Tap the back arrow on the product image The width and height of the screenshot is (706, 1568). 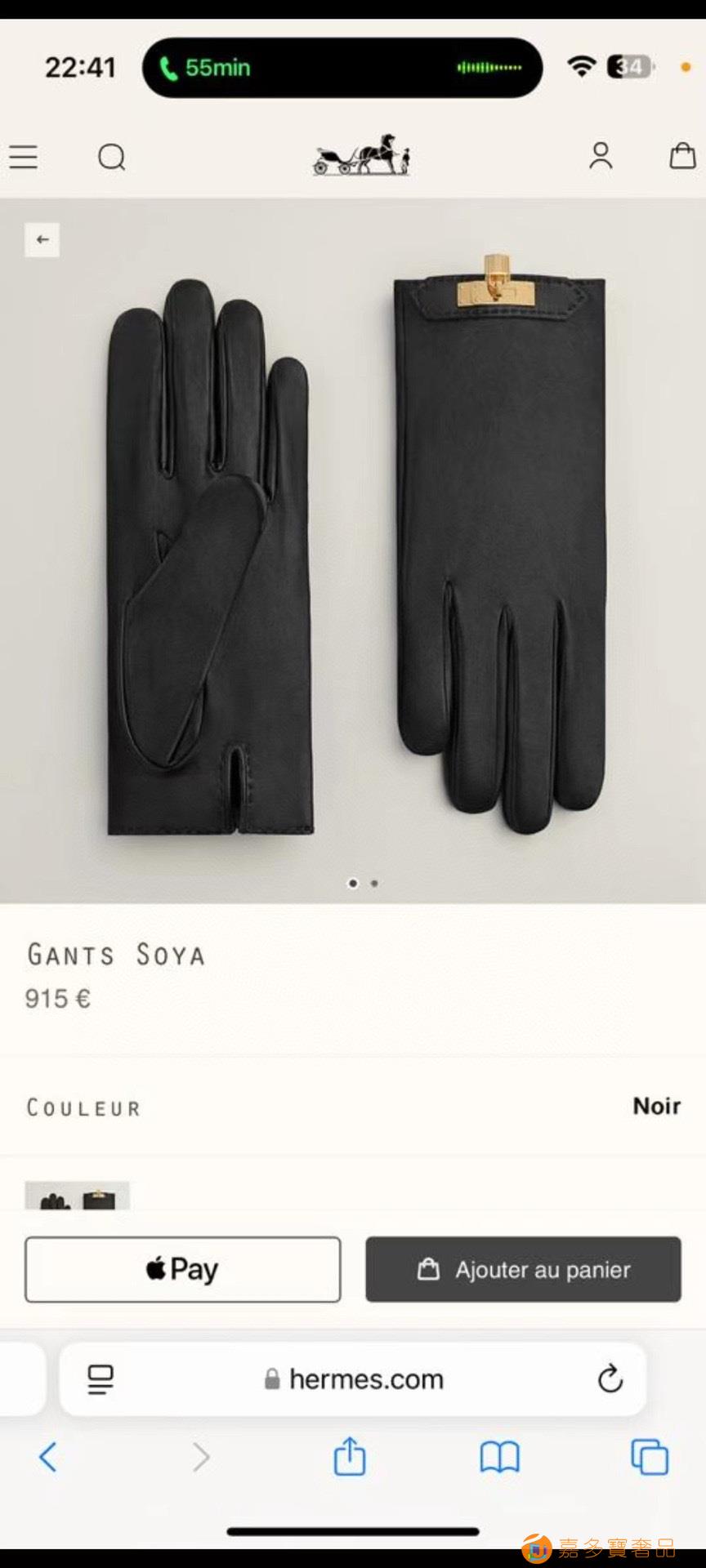pos(42,239)
